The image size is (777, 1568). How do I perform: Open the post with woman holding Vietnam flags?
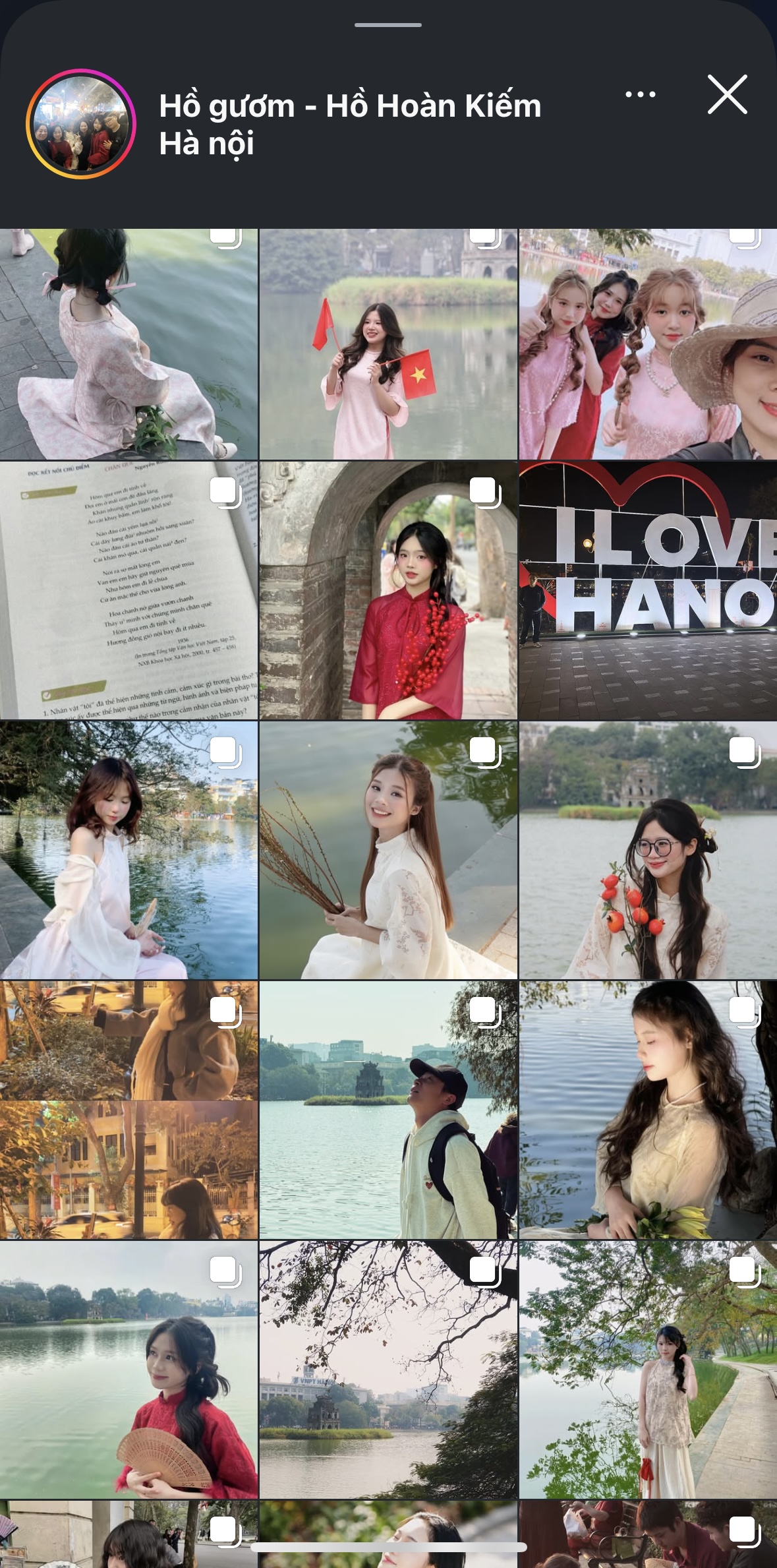388,344
